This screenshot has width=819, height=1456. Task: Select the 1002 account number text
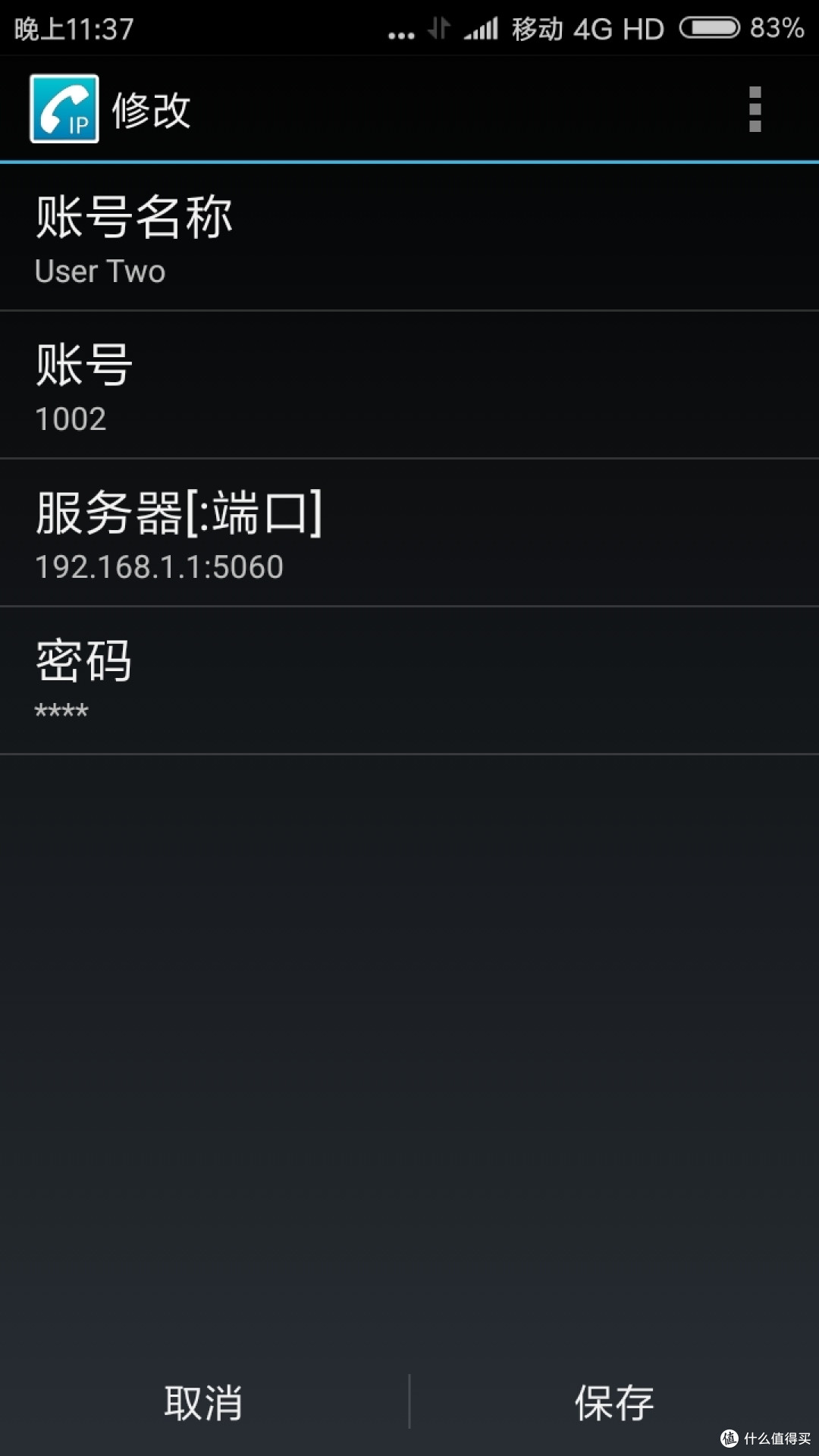pyautogui.click(x=71, y=418)
